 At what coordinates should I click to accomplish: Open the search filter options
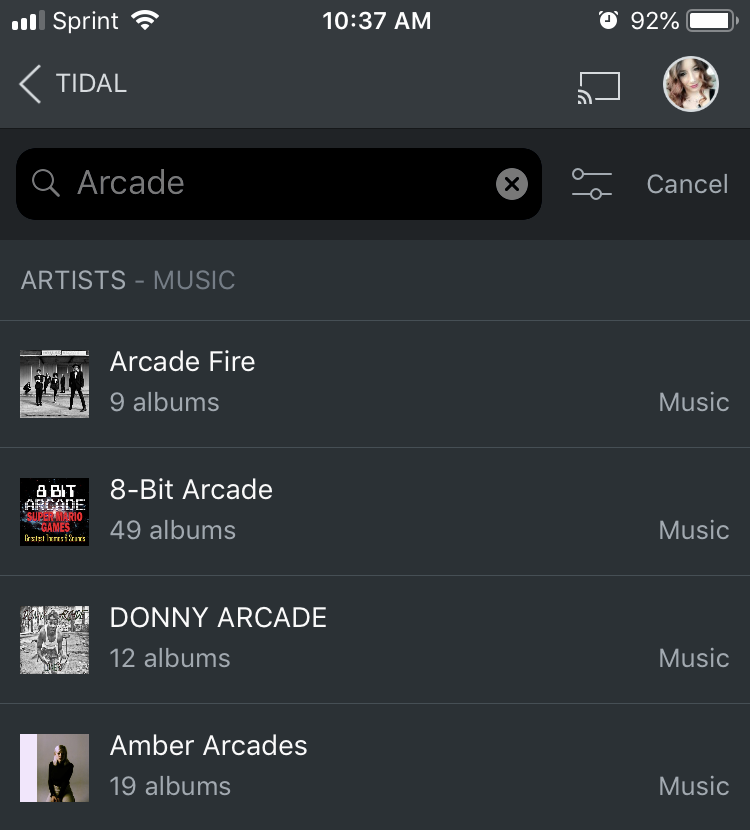[592, 184]
